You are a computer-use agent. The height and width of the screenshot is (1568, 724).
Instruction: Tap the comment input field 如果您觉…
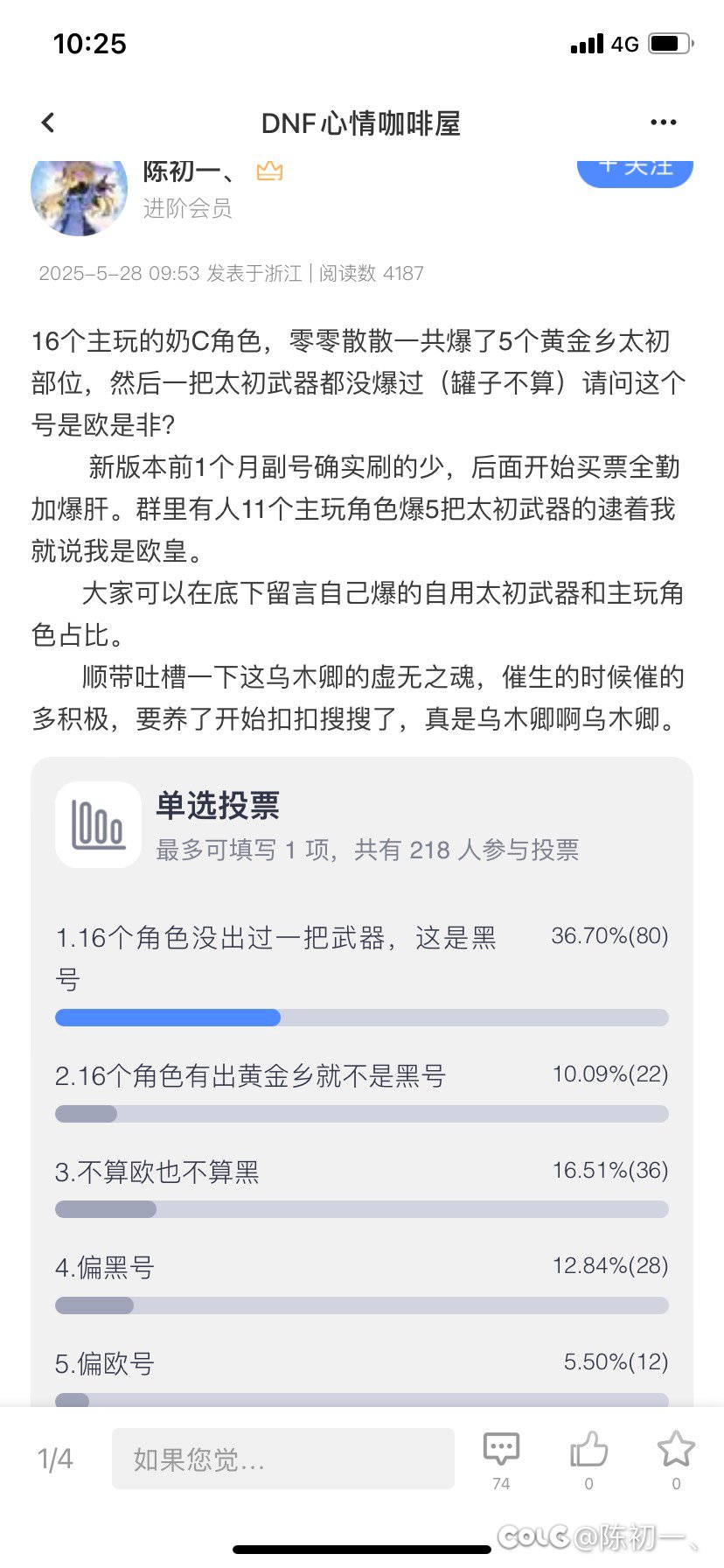283,1459
